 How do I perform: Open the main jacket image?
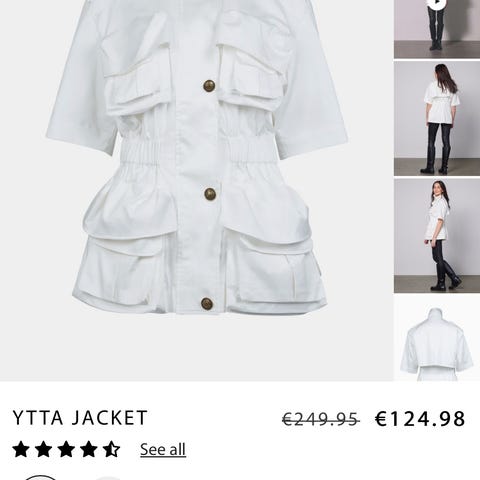(197, 190)
